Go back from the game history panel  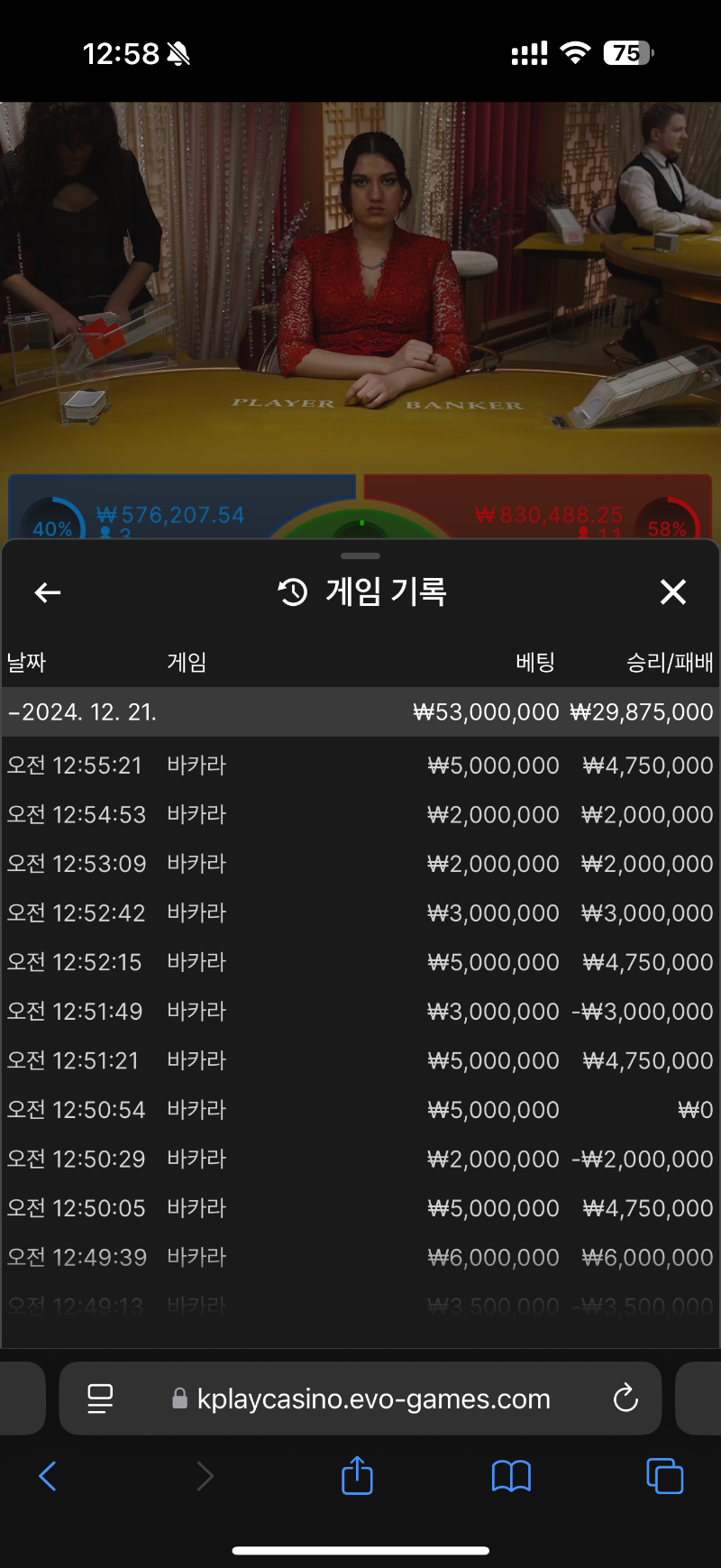pyautogui.click(x=47, y=592)
